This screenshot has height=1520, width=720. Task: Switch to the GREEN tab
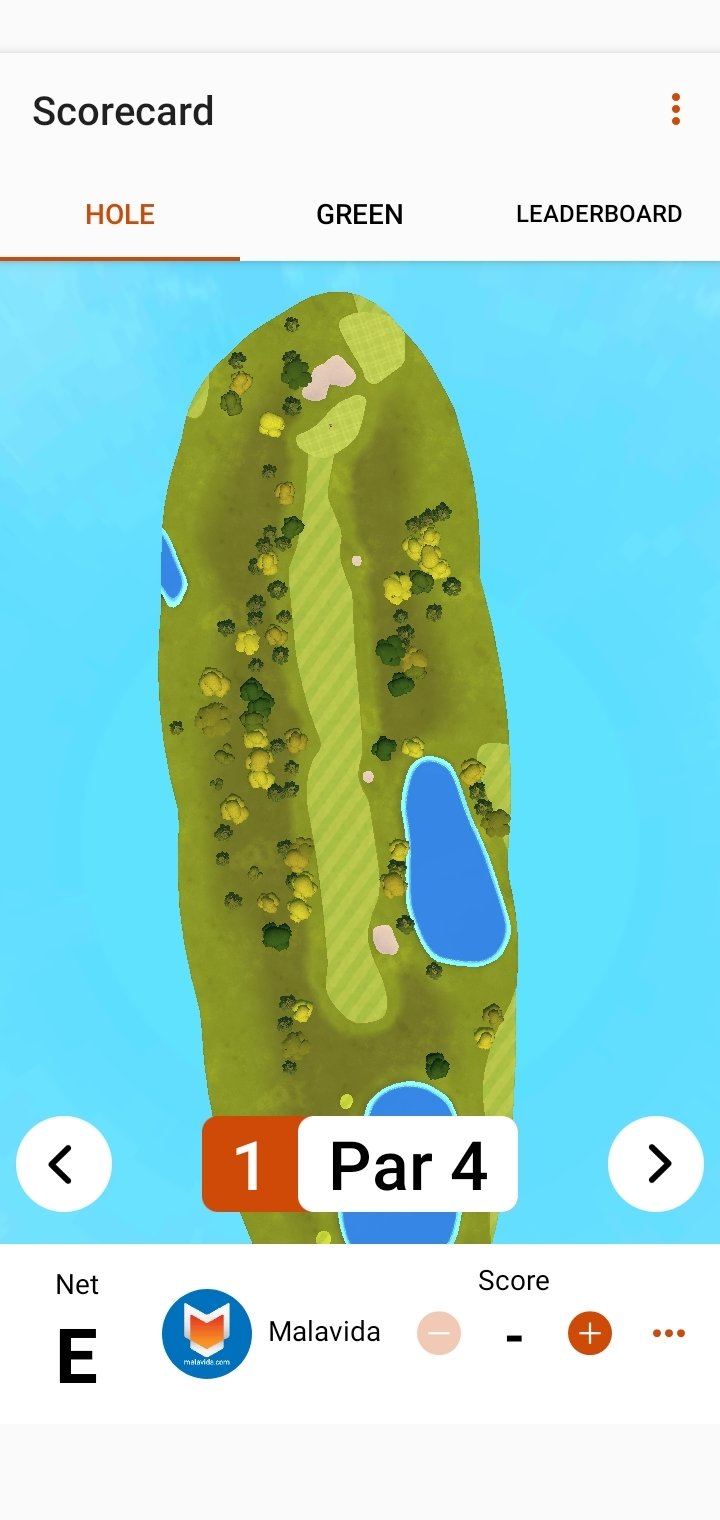[360, 214]
